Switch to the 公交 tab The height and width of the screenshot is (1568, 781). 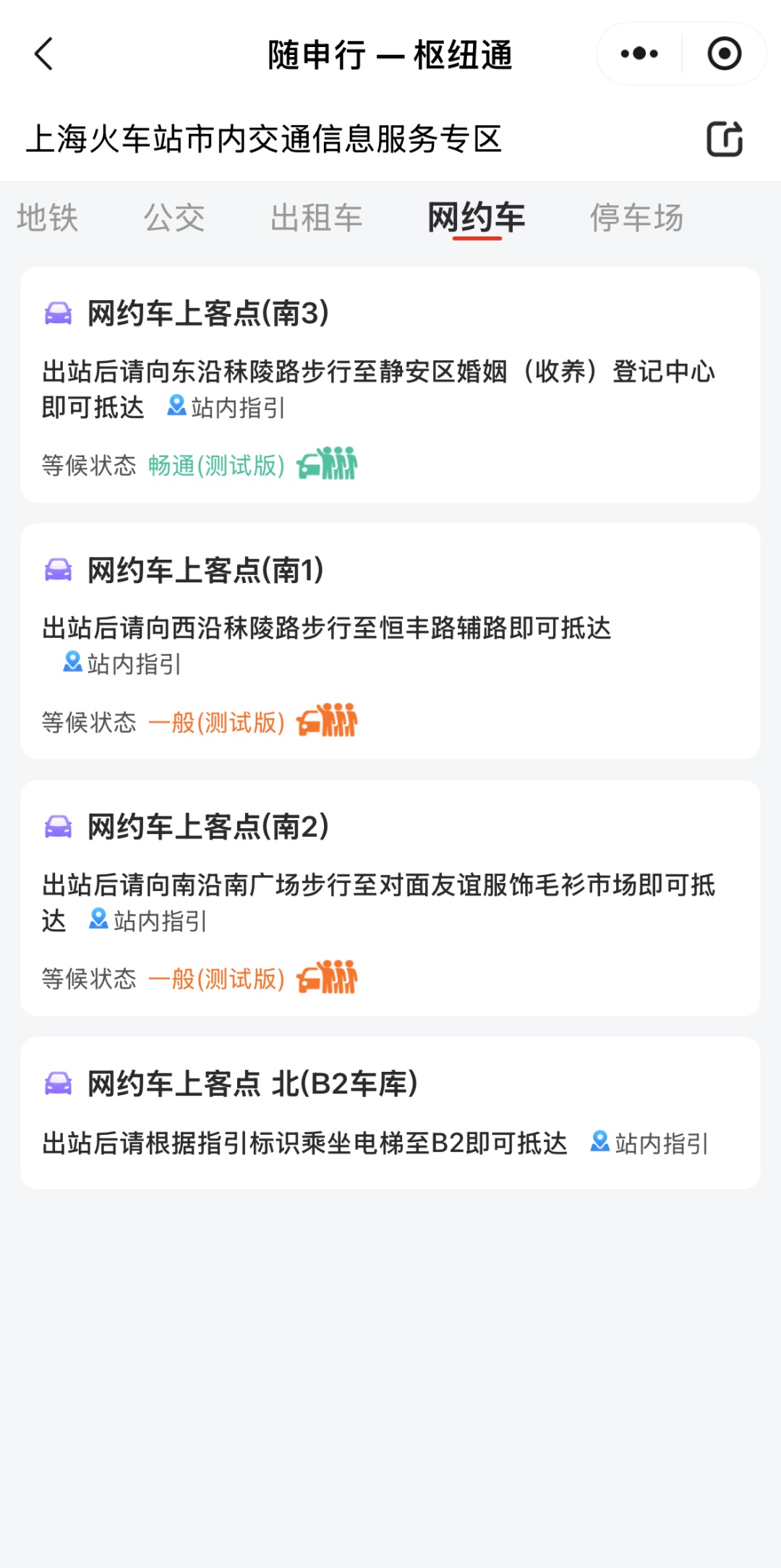(x=174, y=218)
